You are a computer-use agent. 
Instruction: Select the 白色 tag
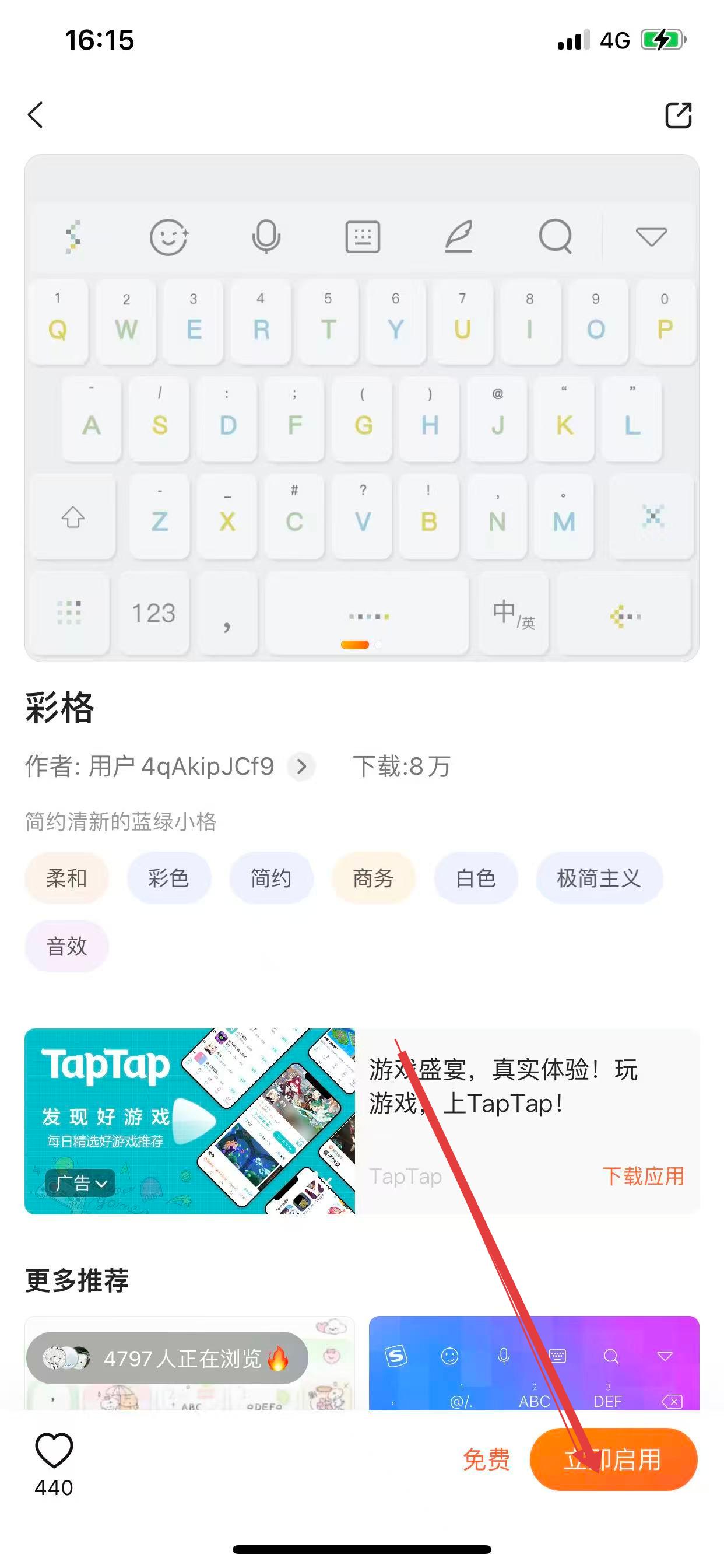(x=475, y=878)
